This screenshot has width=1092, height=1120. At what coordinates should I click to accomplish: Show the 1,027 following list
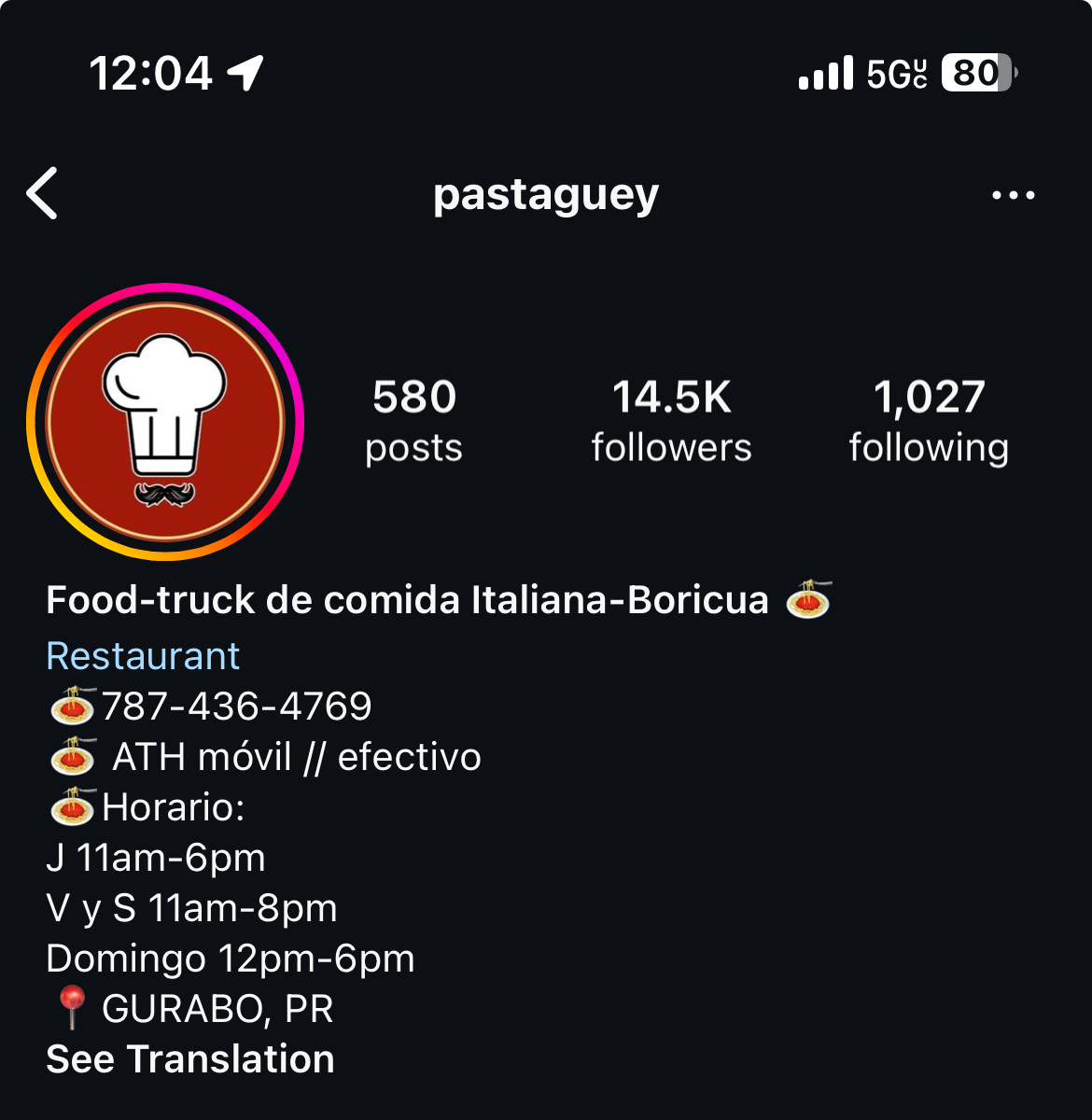pyautogui.click(x=929, y=421)
